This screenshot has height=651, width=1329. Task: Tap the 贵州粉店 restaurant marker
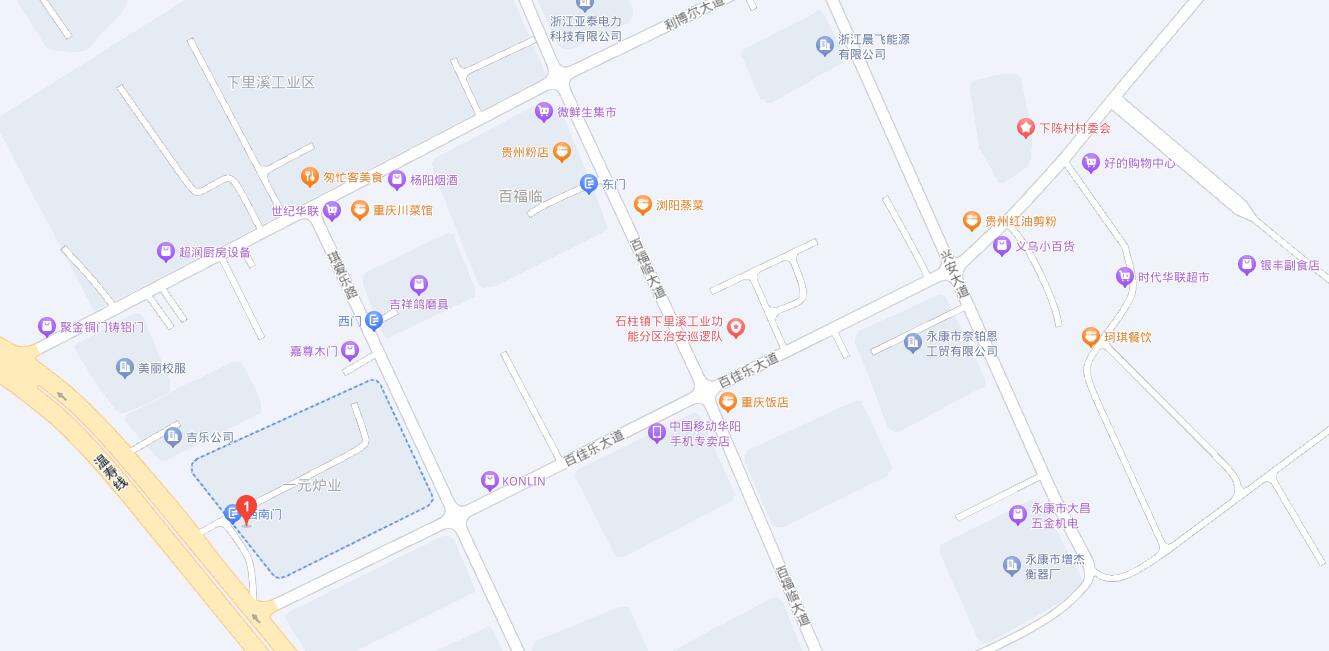[562, 152]
